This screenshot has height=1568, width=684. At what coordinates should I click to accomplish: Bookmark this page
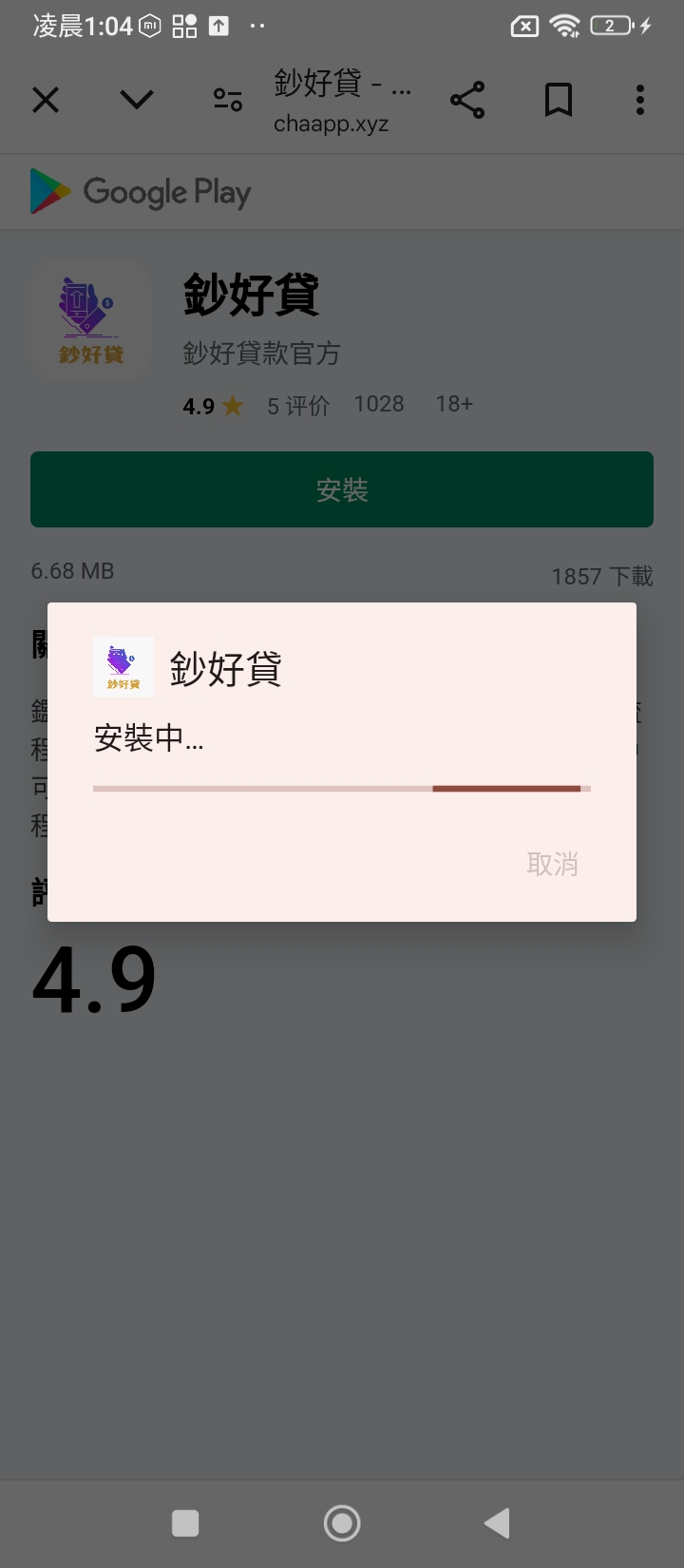[559, 100]
